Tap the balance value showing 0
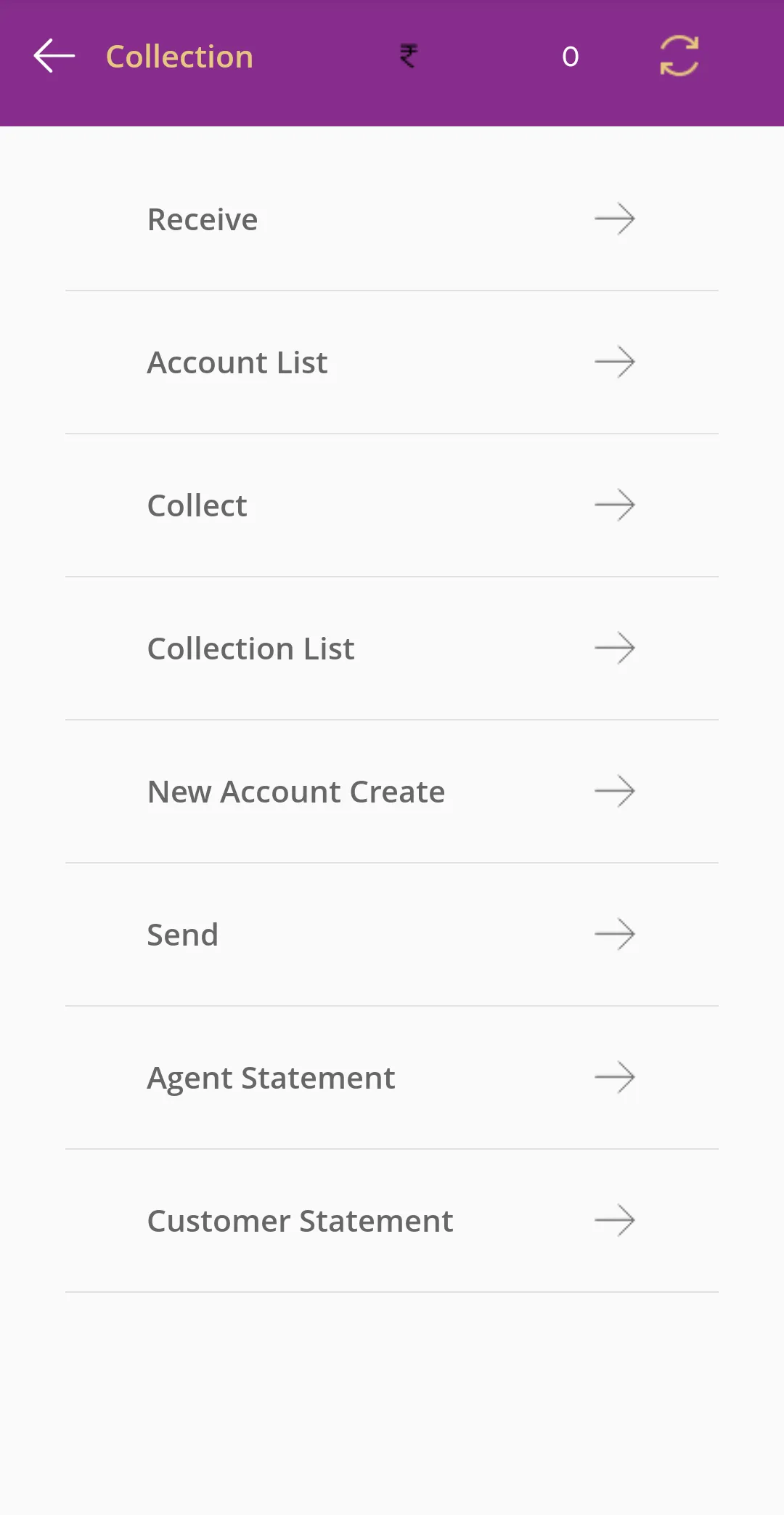 coord(571,56)
